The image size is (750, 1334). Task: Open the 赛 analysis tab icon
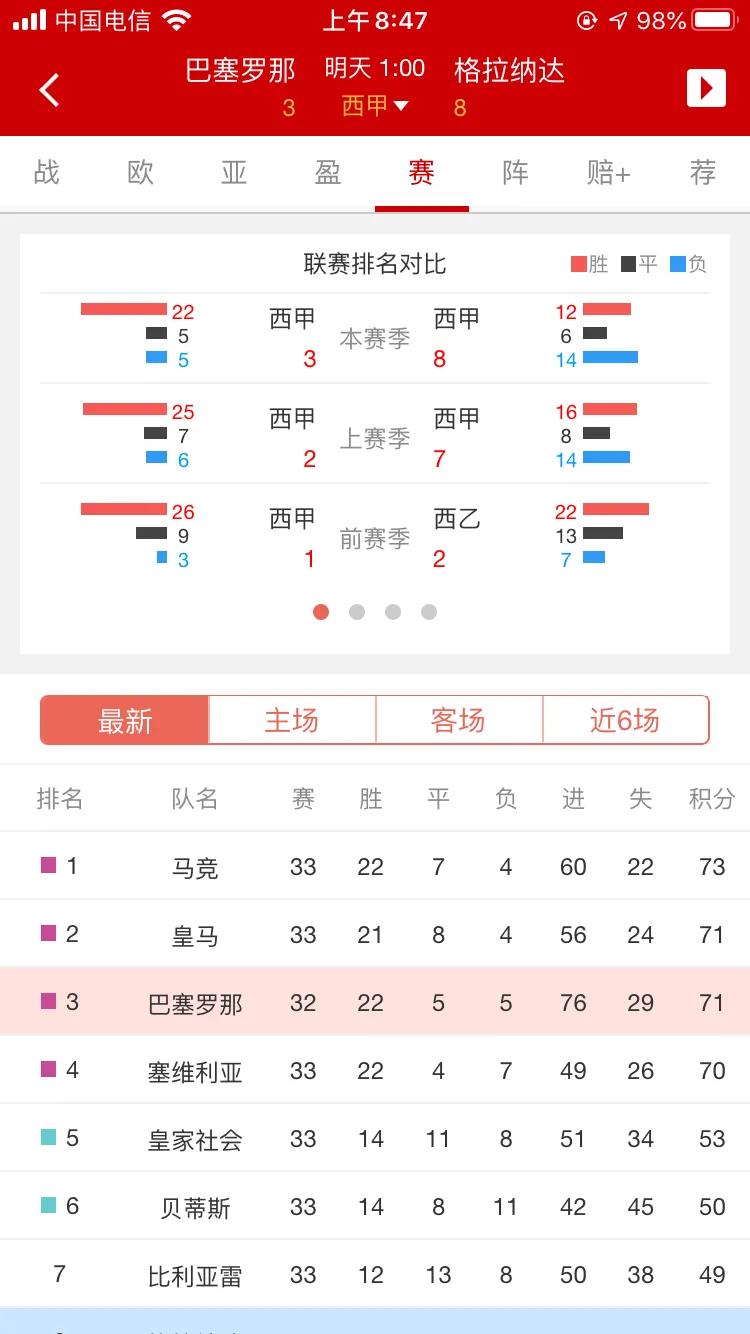(x=422, y=171)
